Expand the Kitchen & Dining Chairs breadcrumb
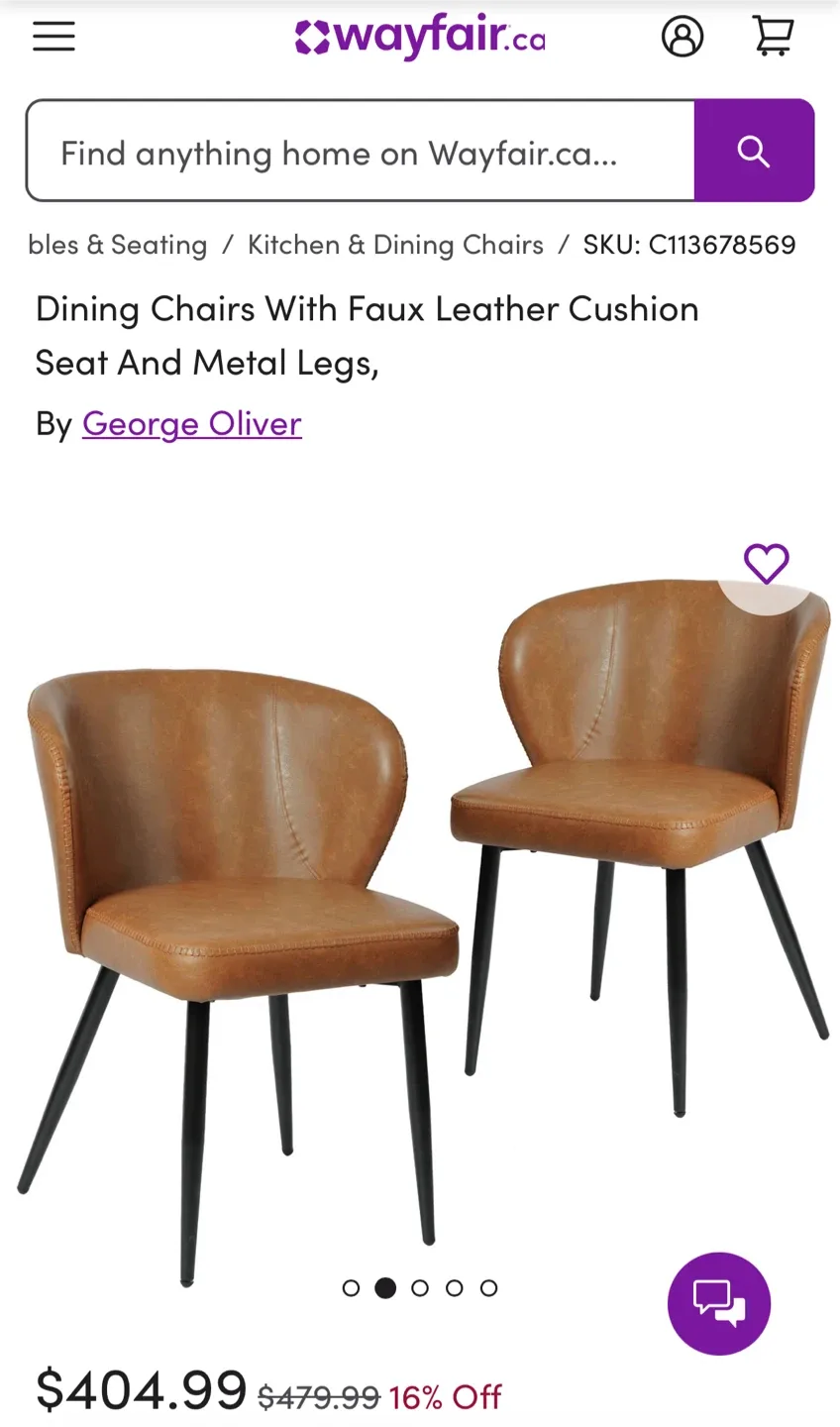 (x=395, y=245)
